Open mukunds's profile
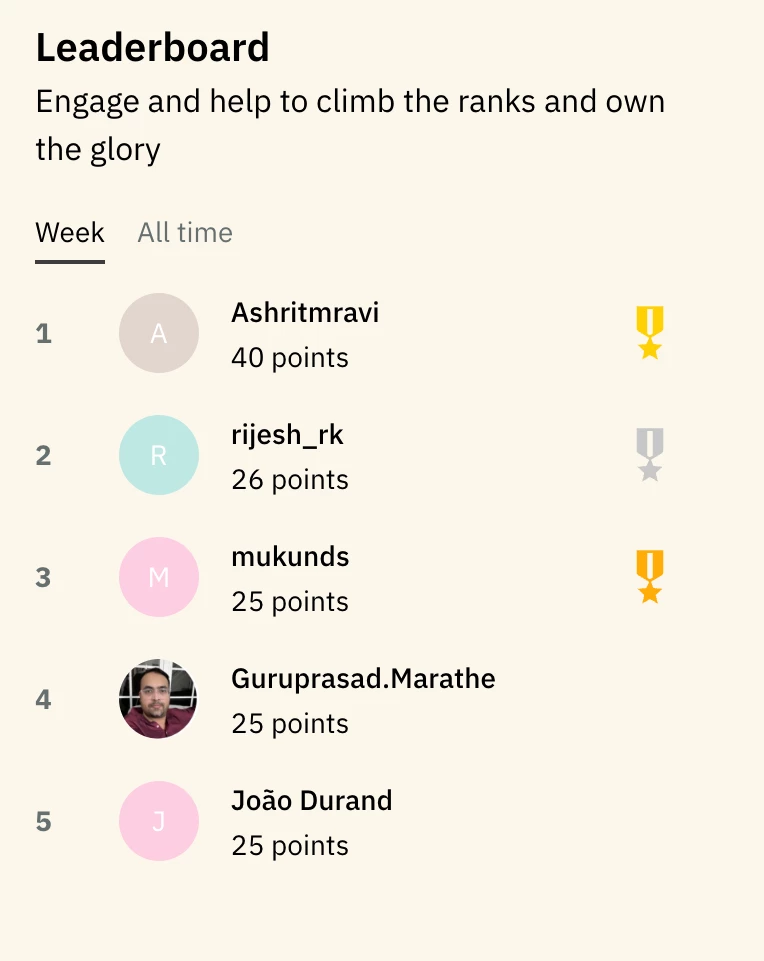Screen dimensions: 764x961 click(x=290, y=557)
